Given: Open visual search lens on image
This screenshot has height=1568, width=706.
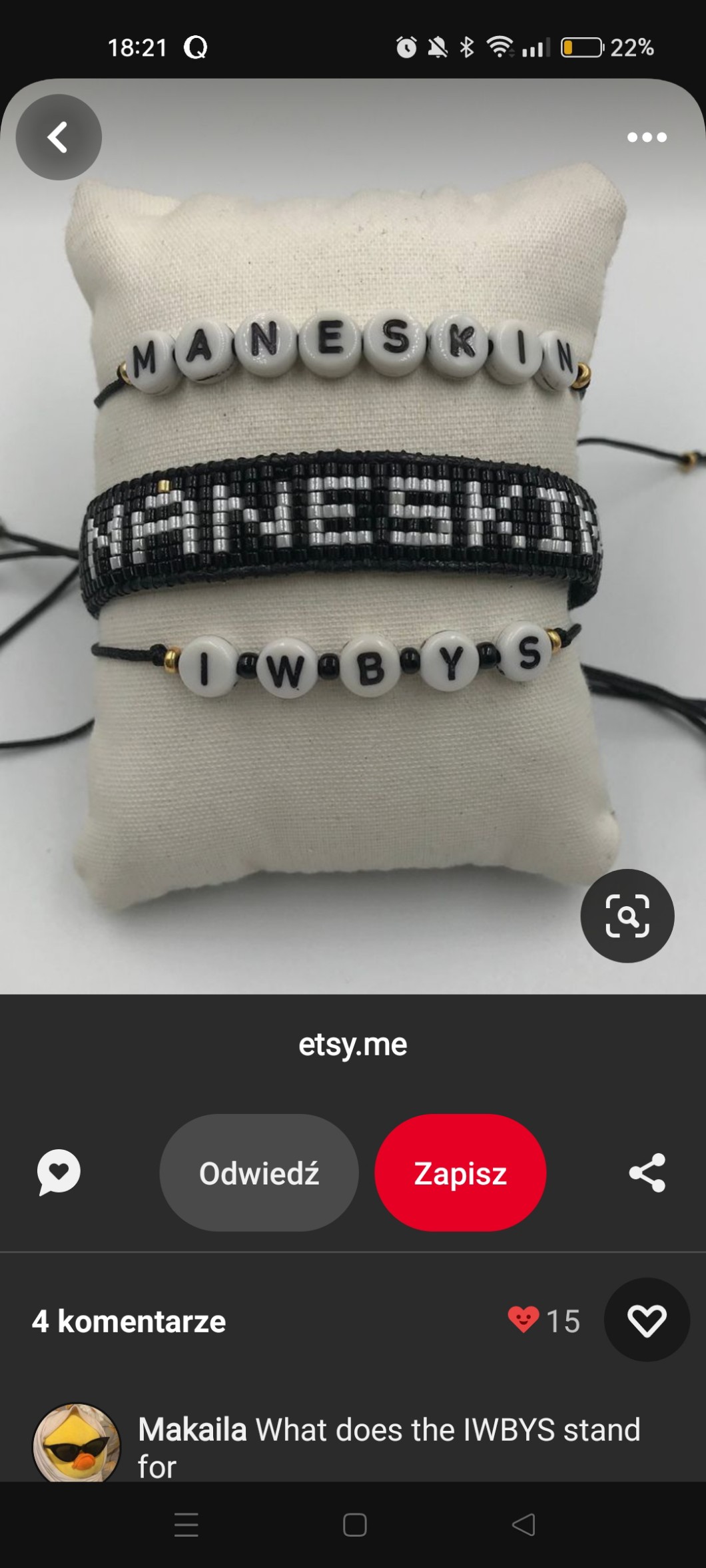Looking at the screenshot, I should (x=627, y=915).
